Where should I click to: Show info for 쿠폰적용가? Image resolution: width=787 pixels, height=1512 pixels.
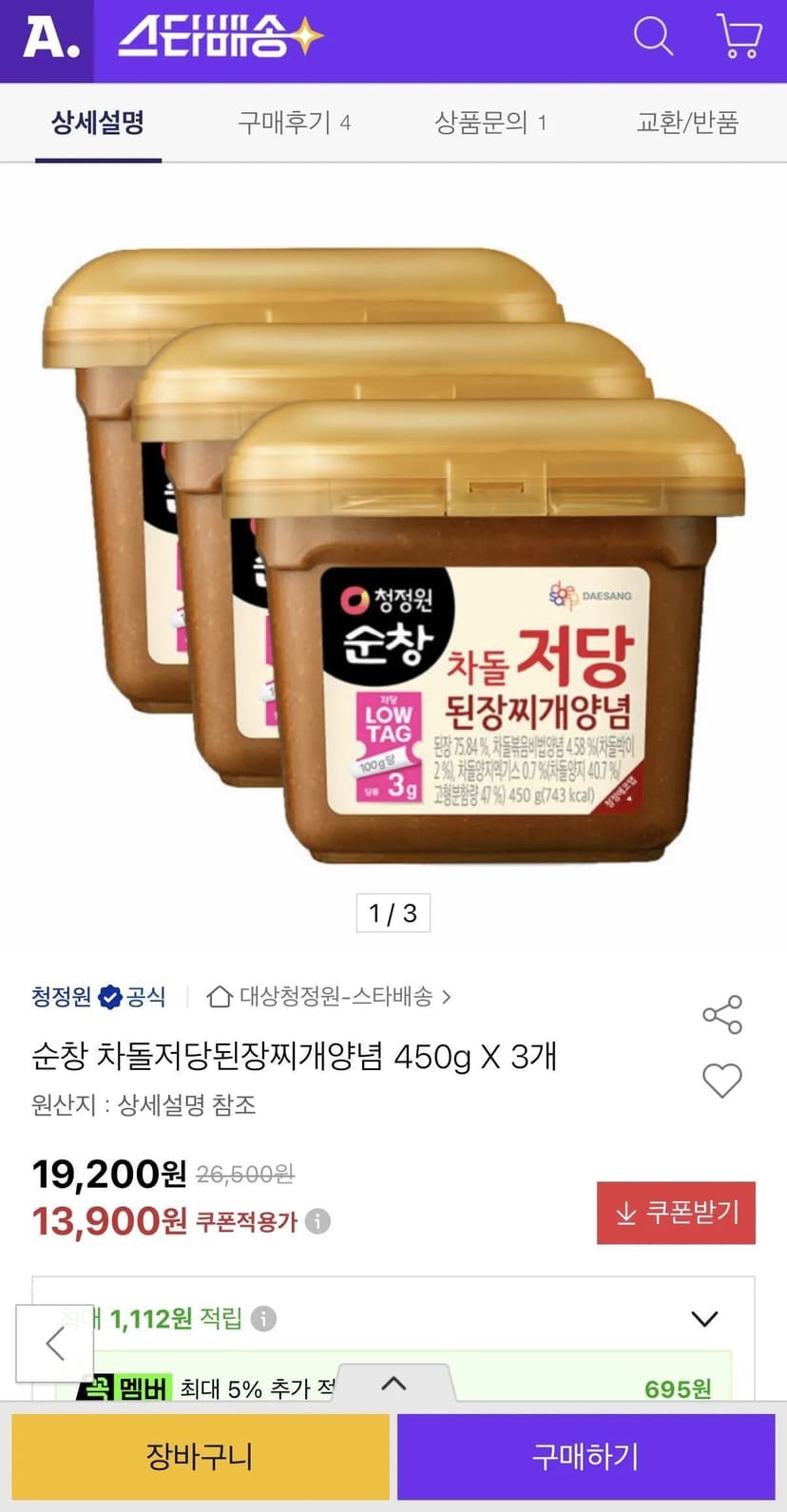click(x=318, y=1221)
